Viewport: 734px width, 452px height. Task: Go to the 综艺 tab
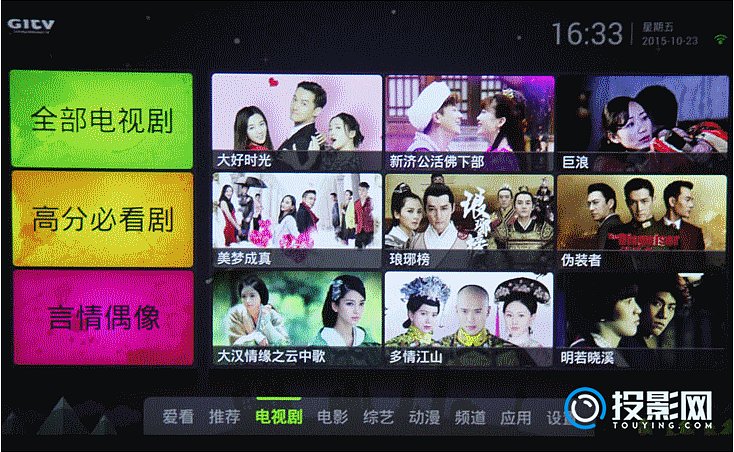(379, 418)
